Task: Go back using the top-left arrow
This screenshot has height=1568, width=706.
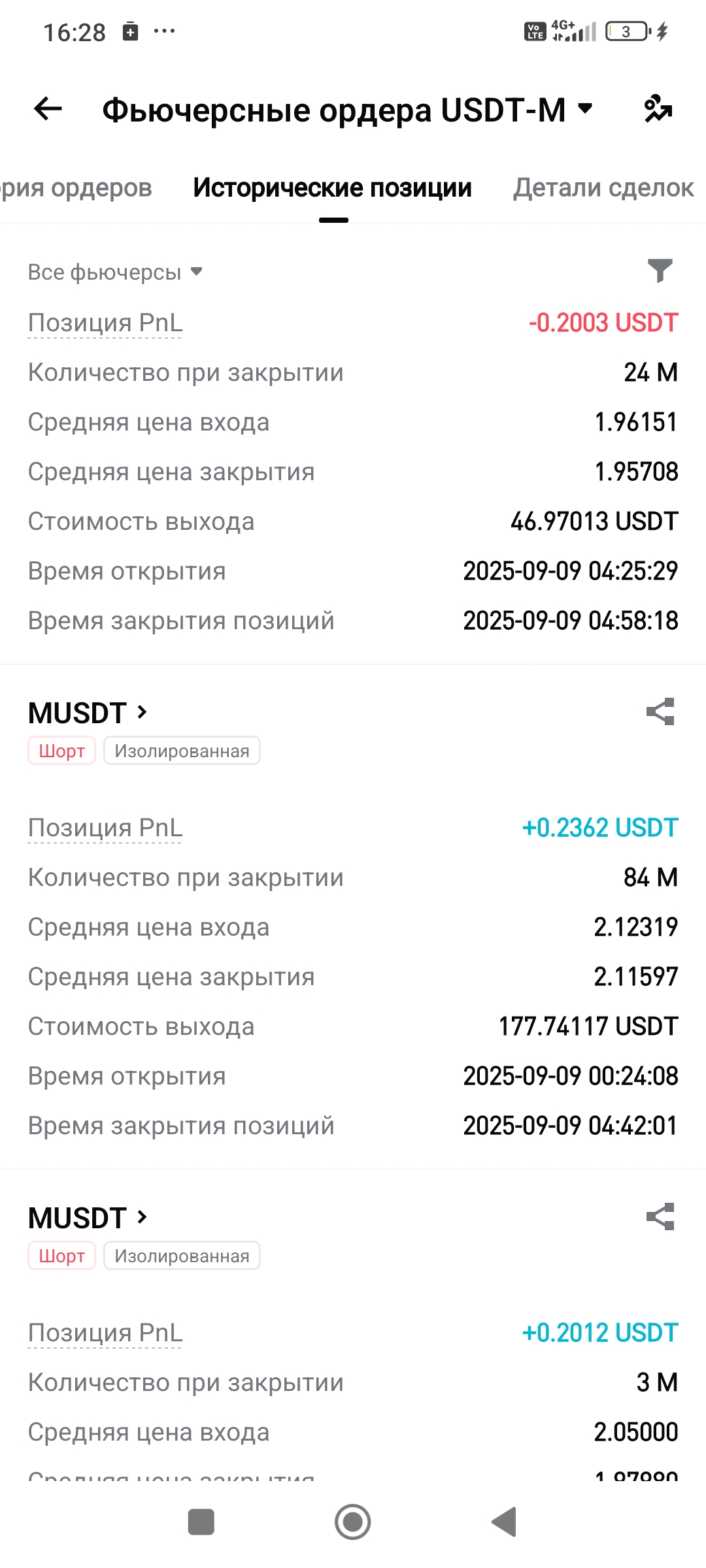Action: [48, 108]
